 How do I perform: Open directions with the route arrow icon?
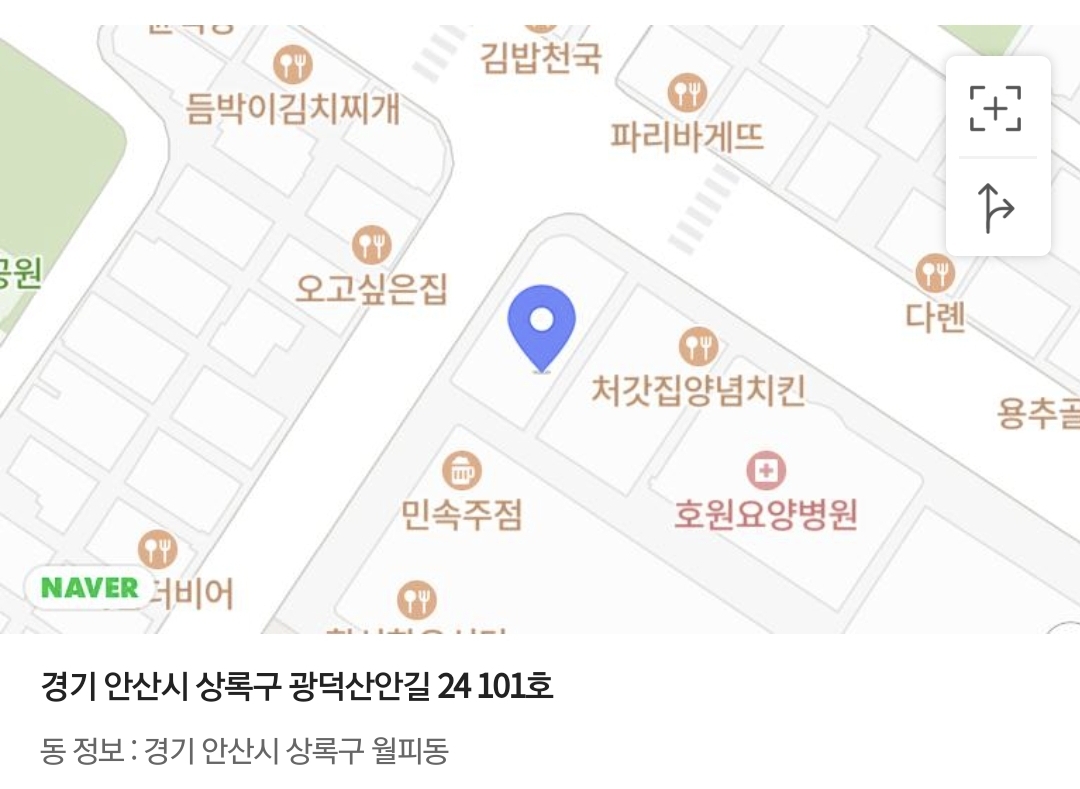(x=995, y=208)
